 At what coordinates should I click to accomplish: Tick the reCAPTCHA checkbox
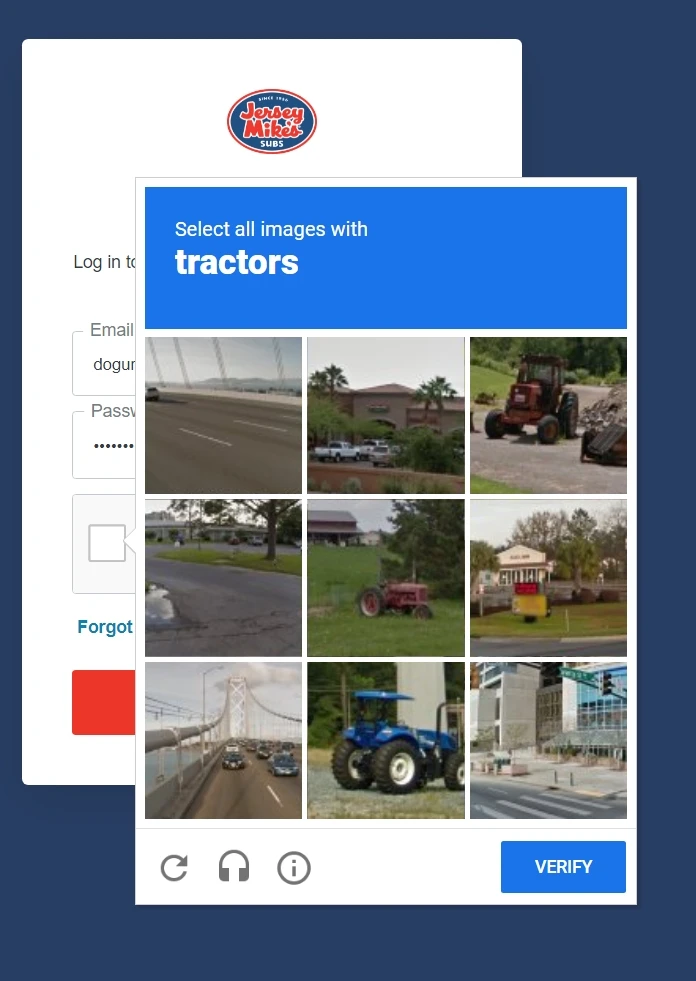coord(107,543)
